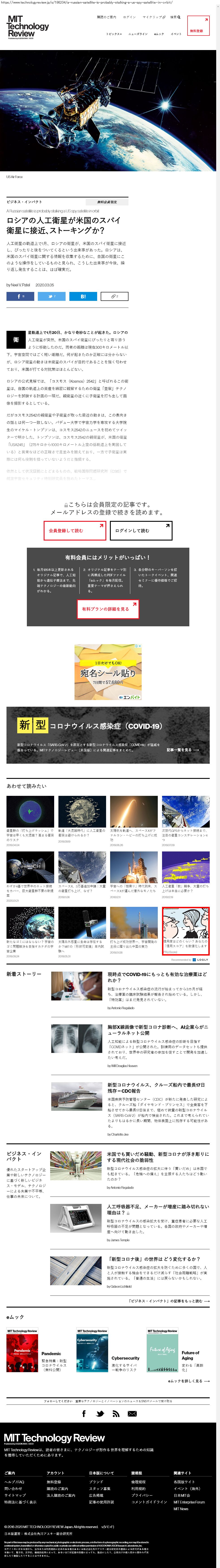The image size is (220, 1568).
Task: Open the トピックス menu
Action: (113, 34)
